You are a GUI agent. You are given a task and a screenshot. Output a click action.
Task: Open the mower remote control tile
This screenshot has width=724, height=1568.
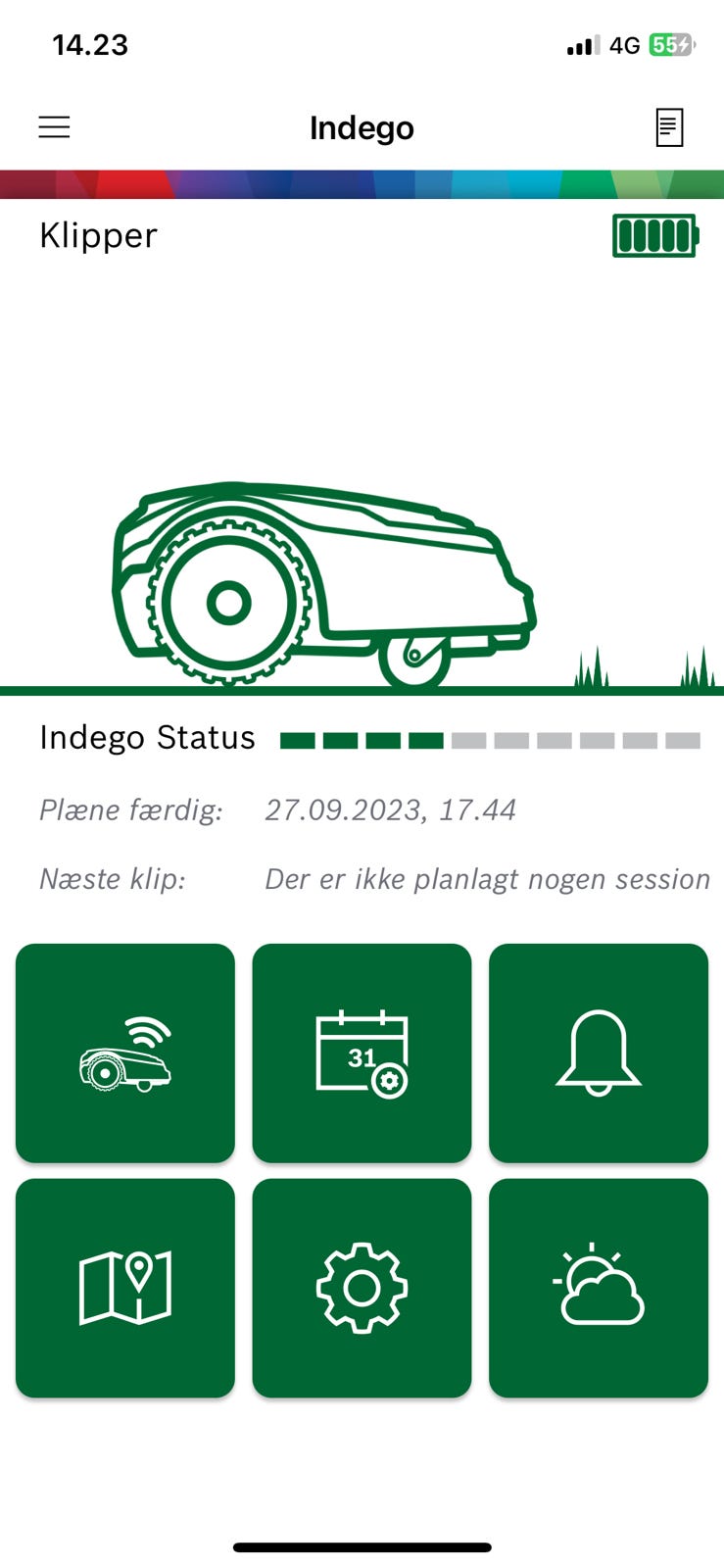[125, 1053]
